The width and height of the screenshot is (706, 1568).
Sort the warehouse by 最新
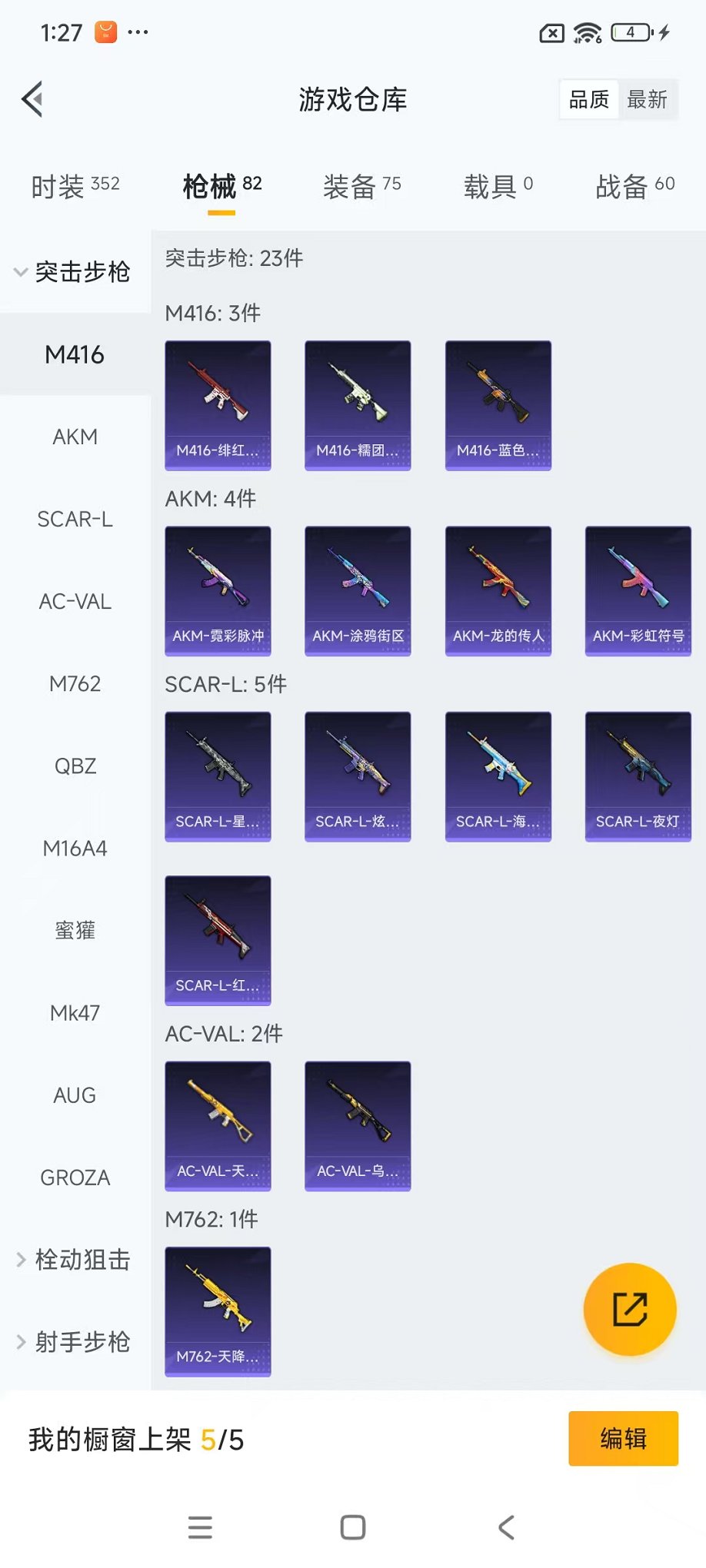pos(647,99)
